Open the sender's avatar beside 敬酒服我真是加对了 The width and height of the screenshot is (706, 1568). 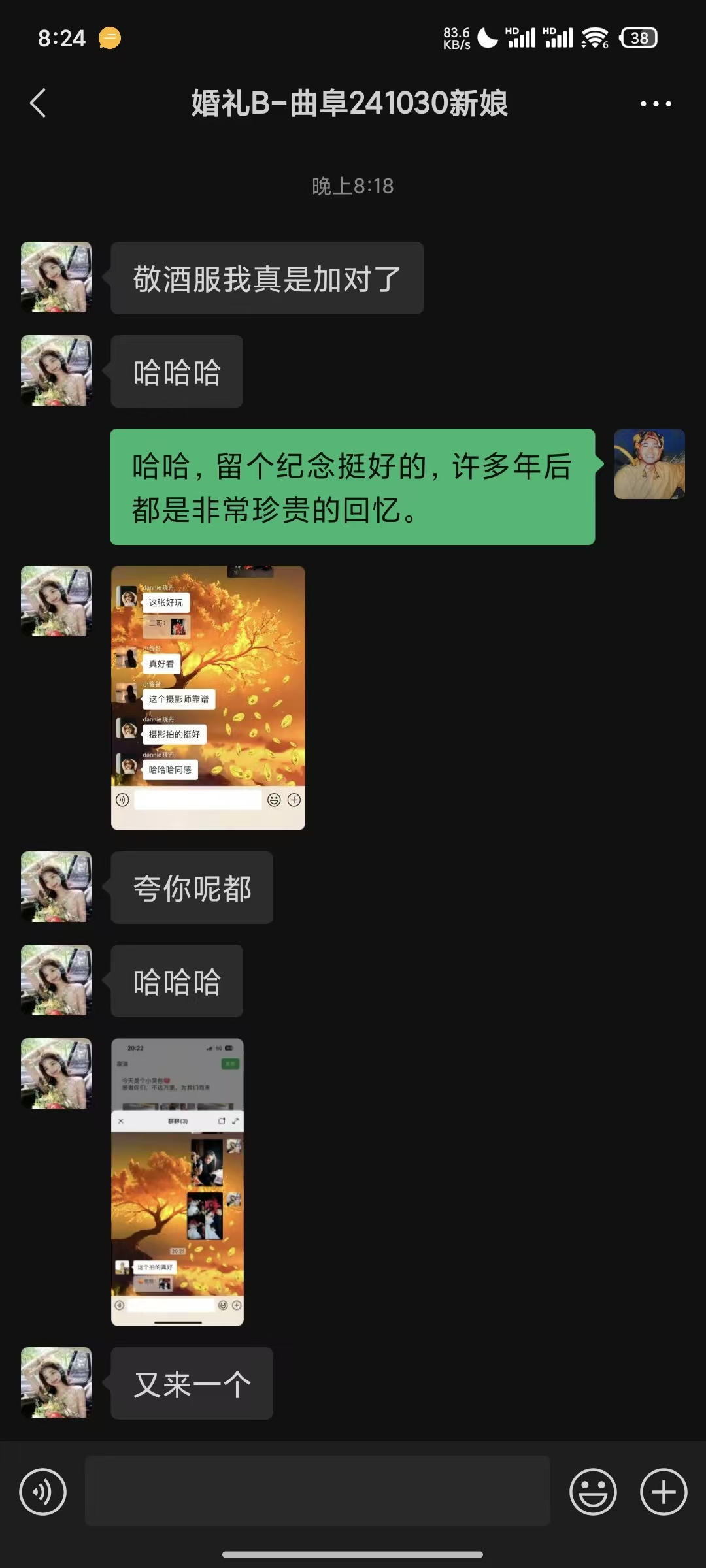coord(56,277)
